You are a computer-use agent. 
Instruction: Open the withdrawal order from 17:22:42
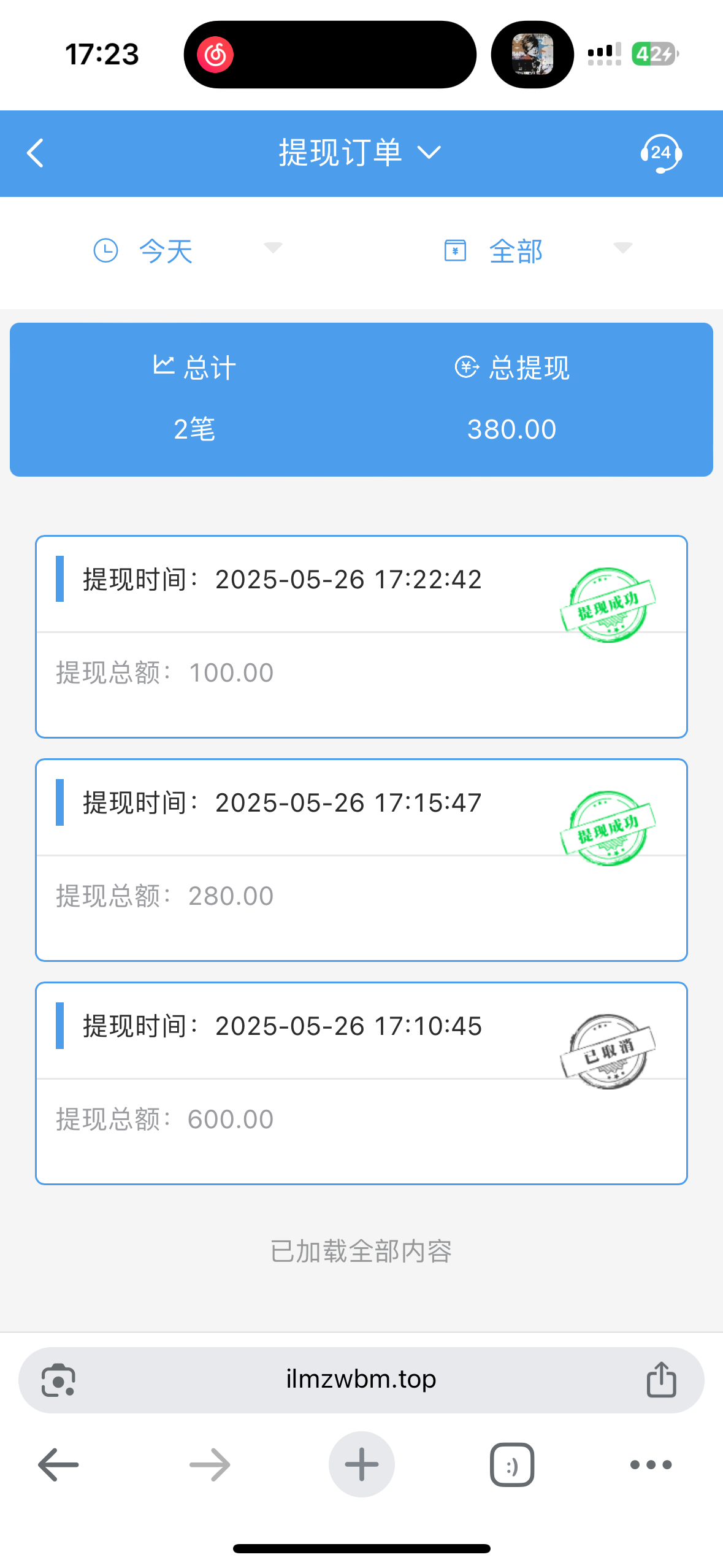[361, 636]
